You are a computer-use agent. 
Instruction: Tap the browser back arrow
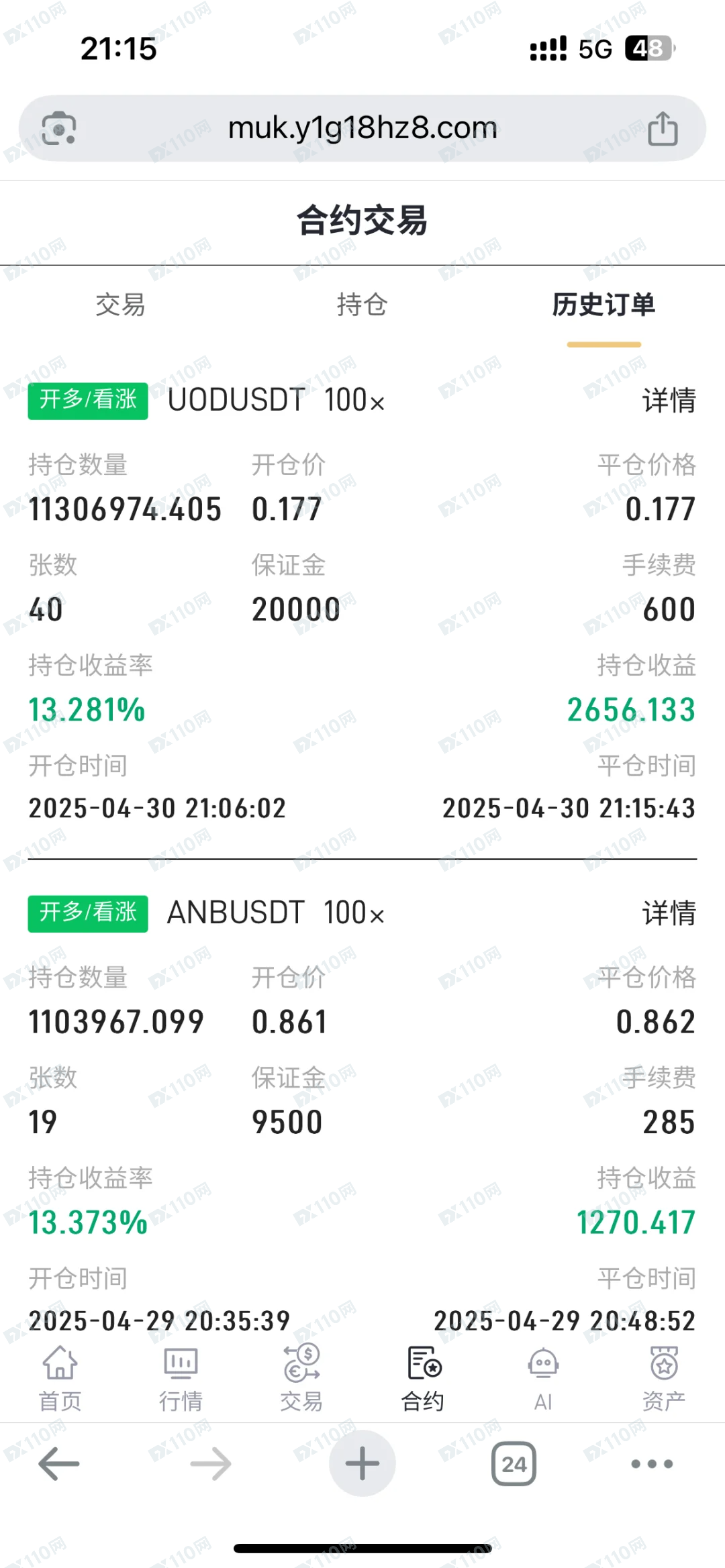pos(59,1464)
